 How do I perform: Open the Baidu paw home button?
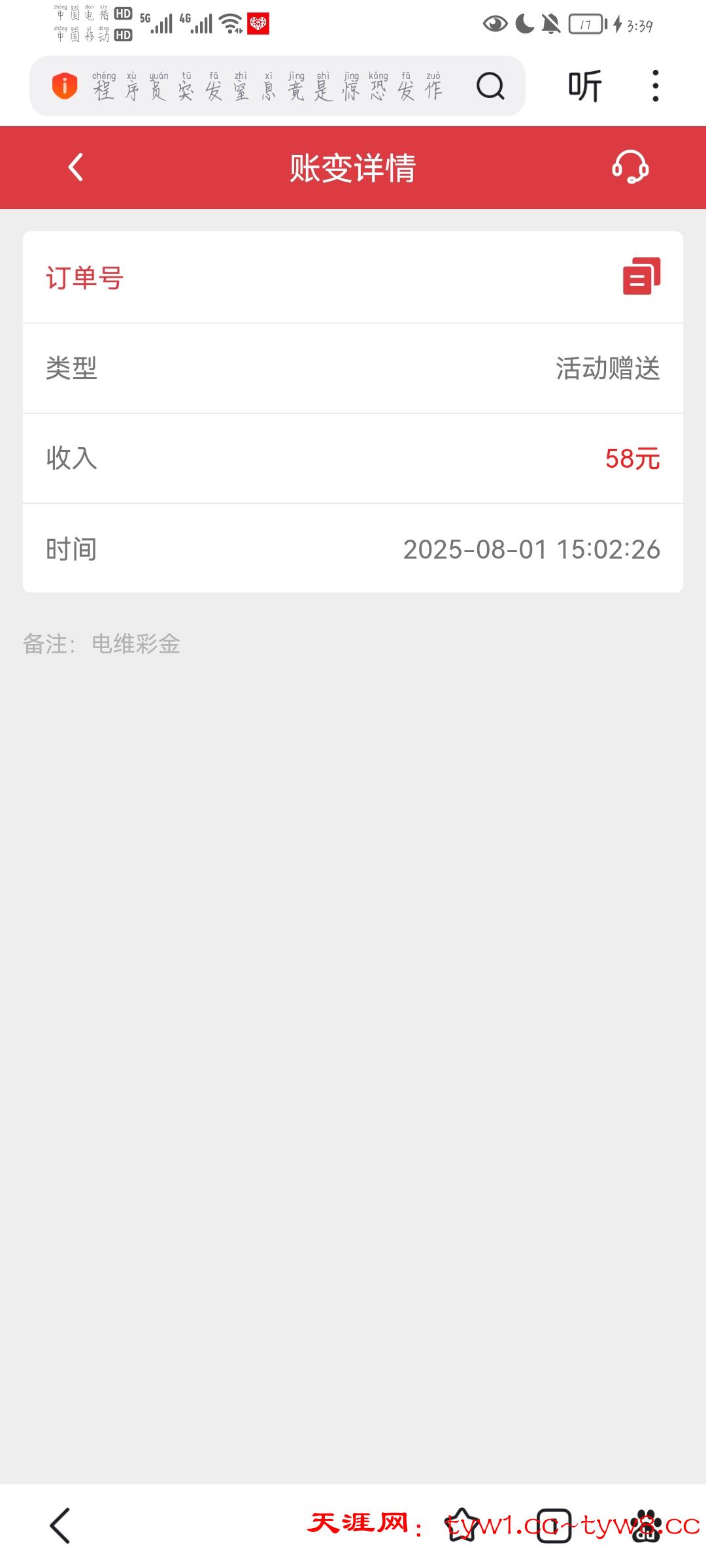click(x=647, y=1526)
